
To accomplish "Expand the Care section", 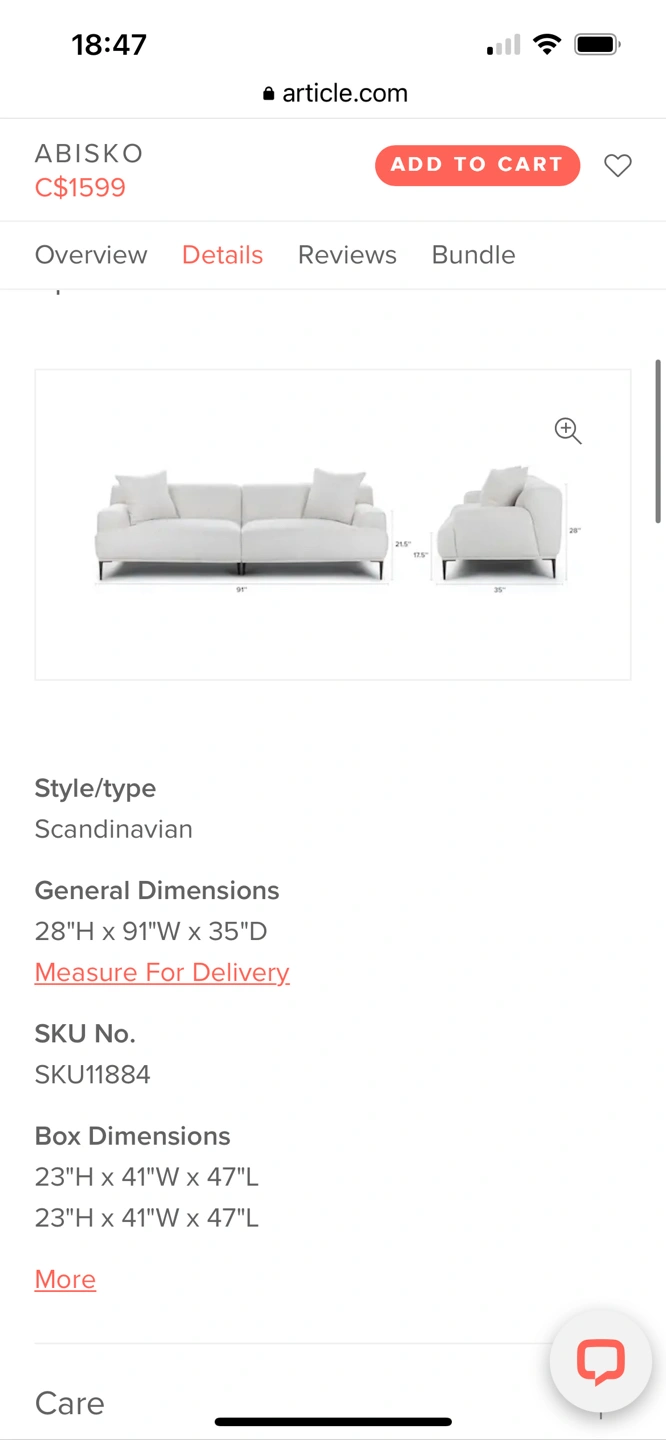I will click(x=70, y=1403).
